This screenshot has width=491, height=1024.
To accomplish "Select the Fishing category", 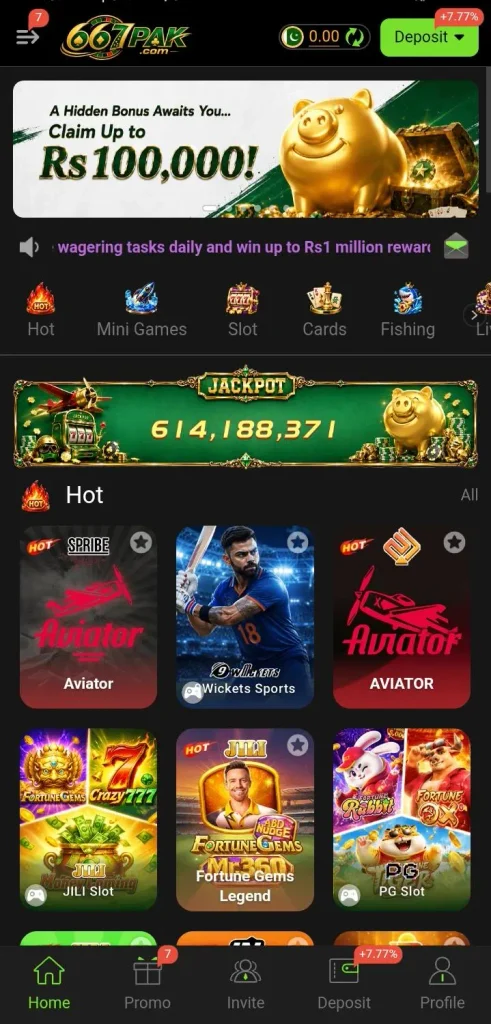I will tap(407, 312).
